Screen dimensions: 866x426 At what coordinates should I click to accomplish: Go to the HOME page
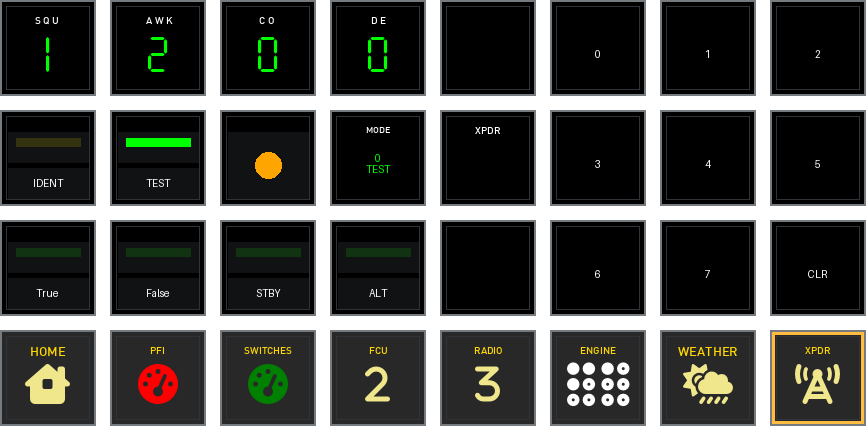pos(48,378)
